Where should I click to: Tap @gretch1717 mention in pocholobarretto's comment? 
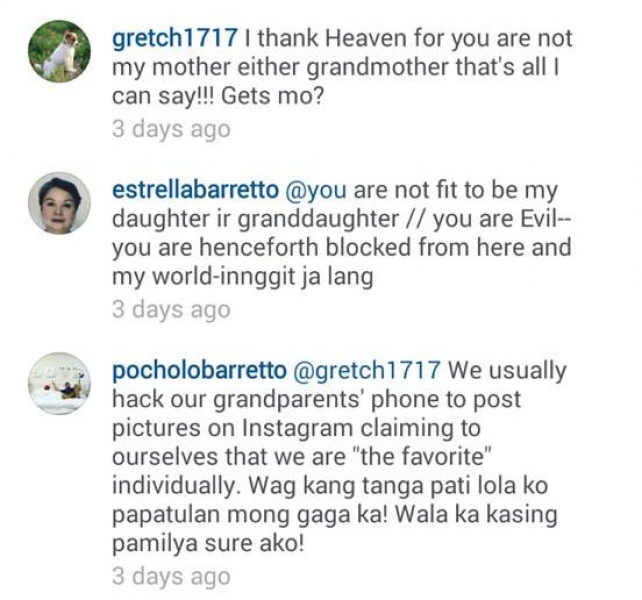pos(366,370)
